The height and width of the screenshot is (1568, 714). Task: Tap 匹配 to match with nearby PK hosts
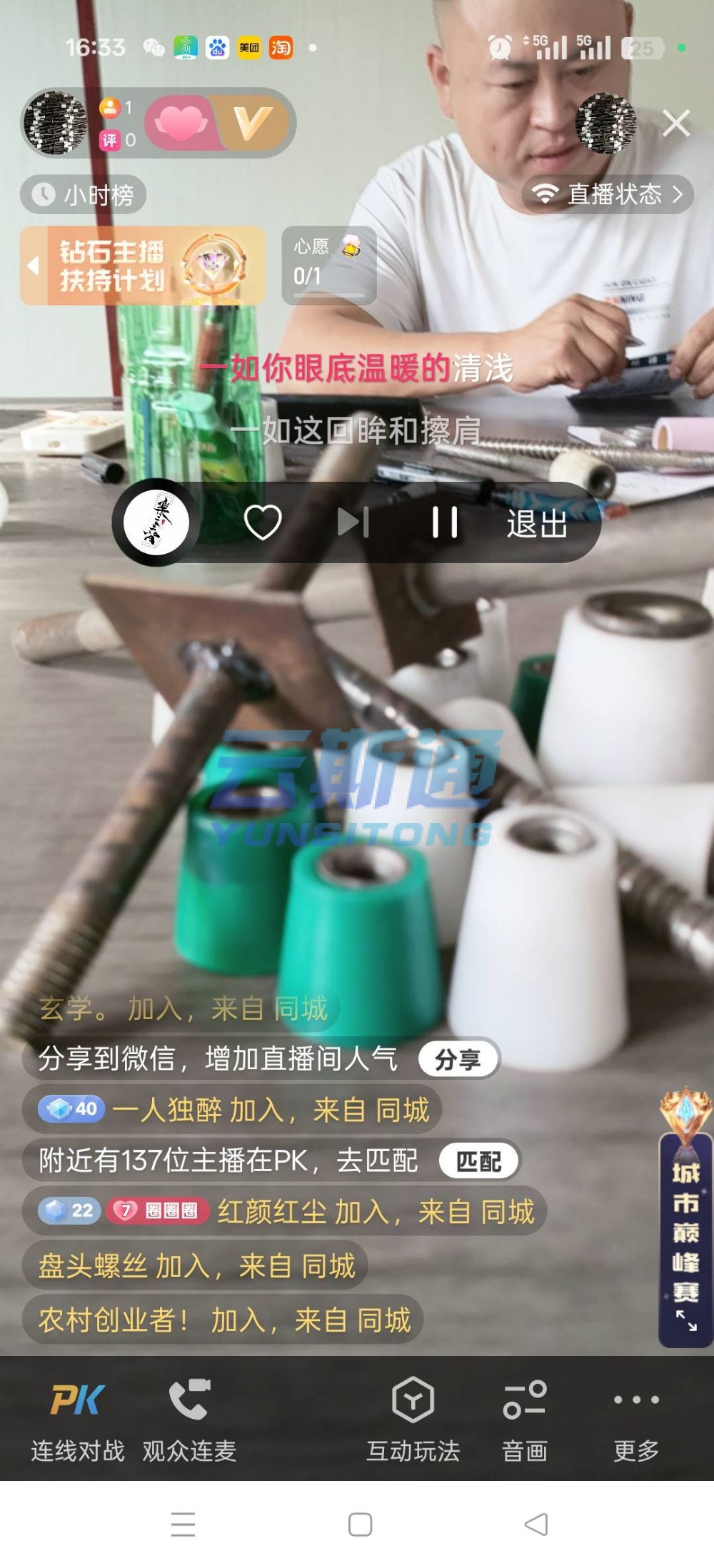point(478,1162)
